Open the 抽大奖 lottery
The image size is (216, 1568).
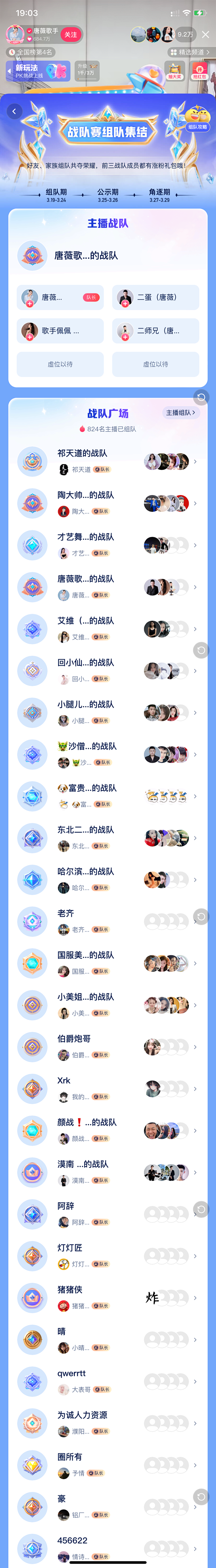point(175,72)
